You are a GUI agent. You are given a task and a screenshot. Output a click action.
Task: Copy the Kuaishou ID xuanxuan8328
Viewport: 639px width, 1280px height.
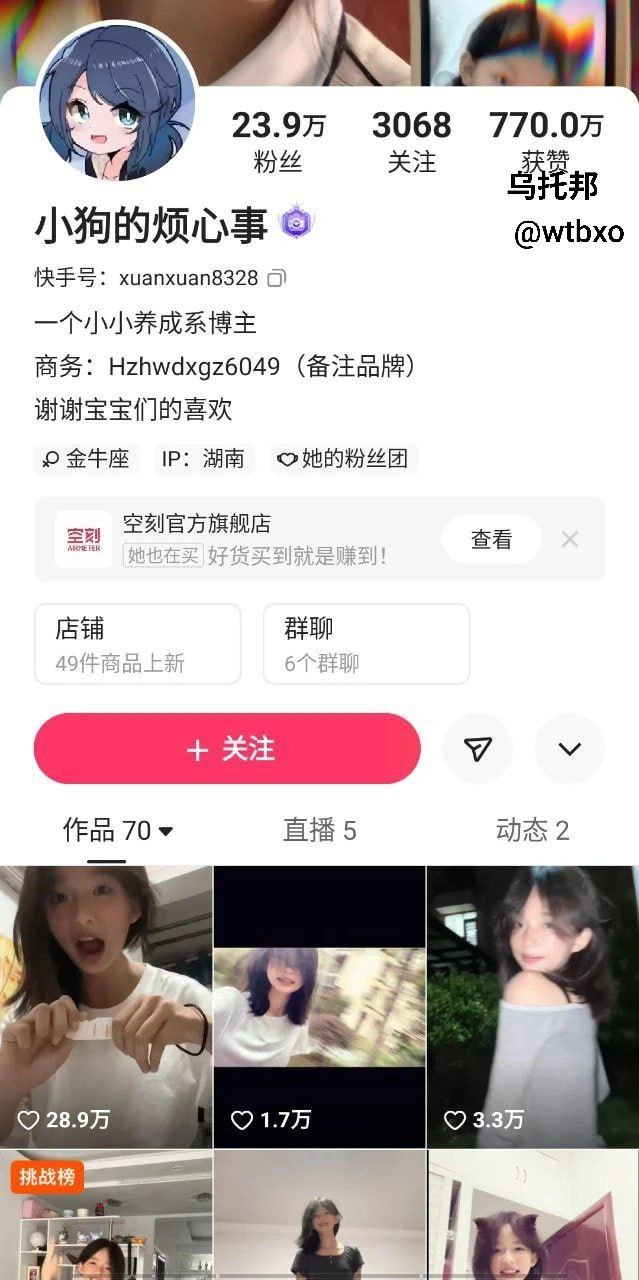[x=277, y=278]
